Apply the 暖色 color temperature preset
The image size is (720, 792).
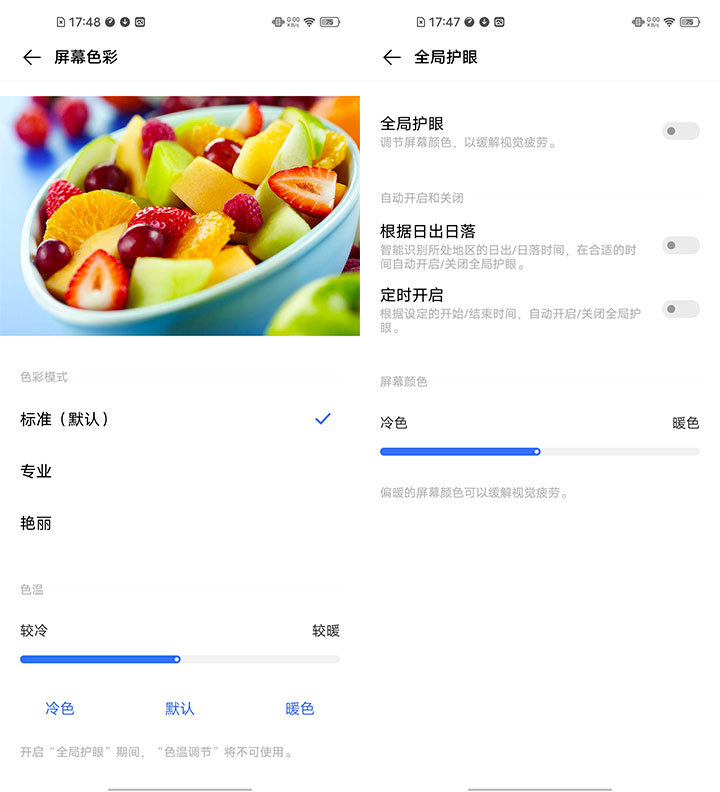300,708
